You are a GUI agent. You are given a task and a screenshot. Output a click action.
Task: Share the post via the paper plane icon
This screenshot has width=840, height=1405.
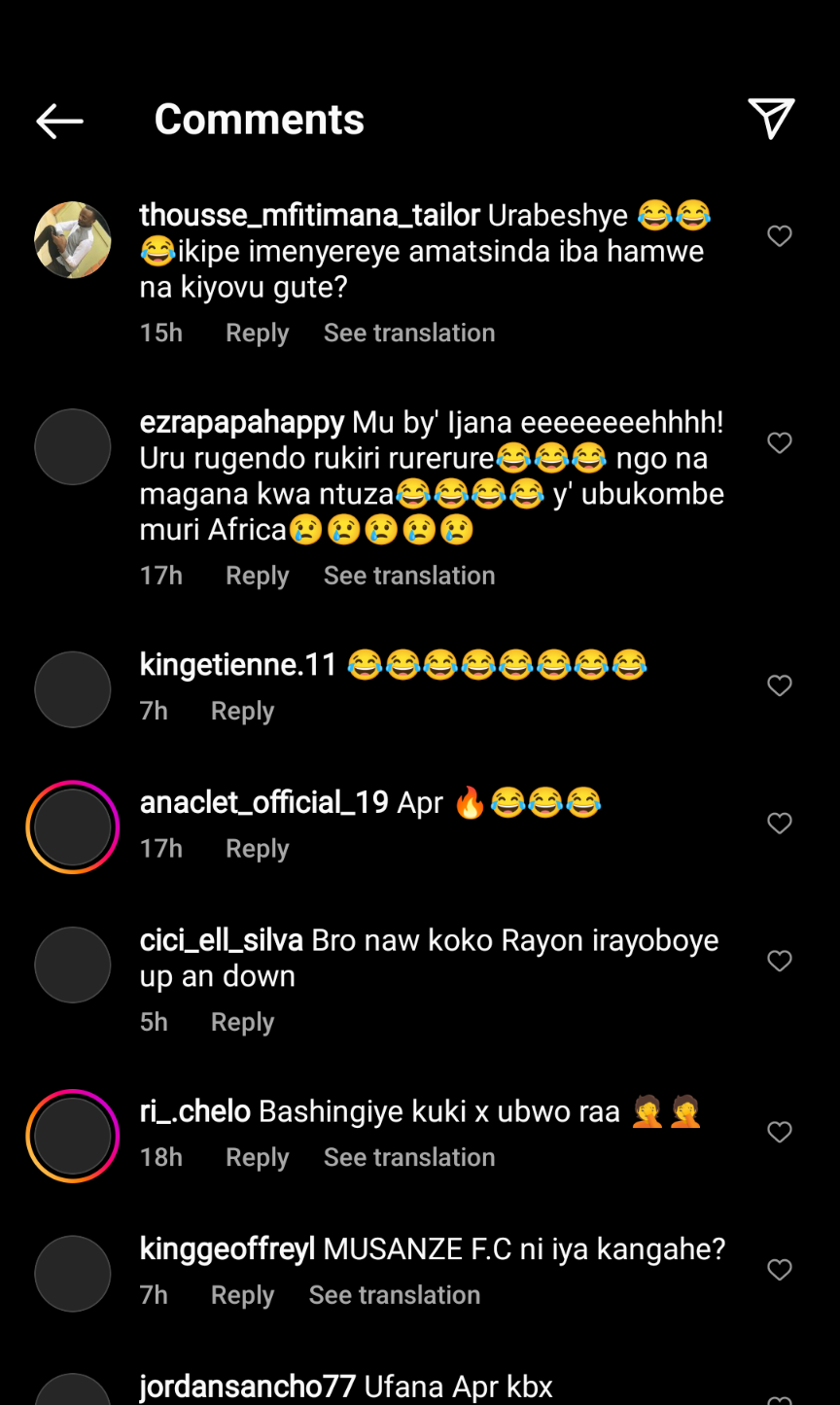pos(771,119)
